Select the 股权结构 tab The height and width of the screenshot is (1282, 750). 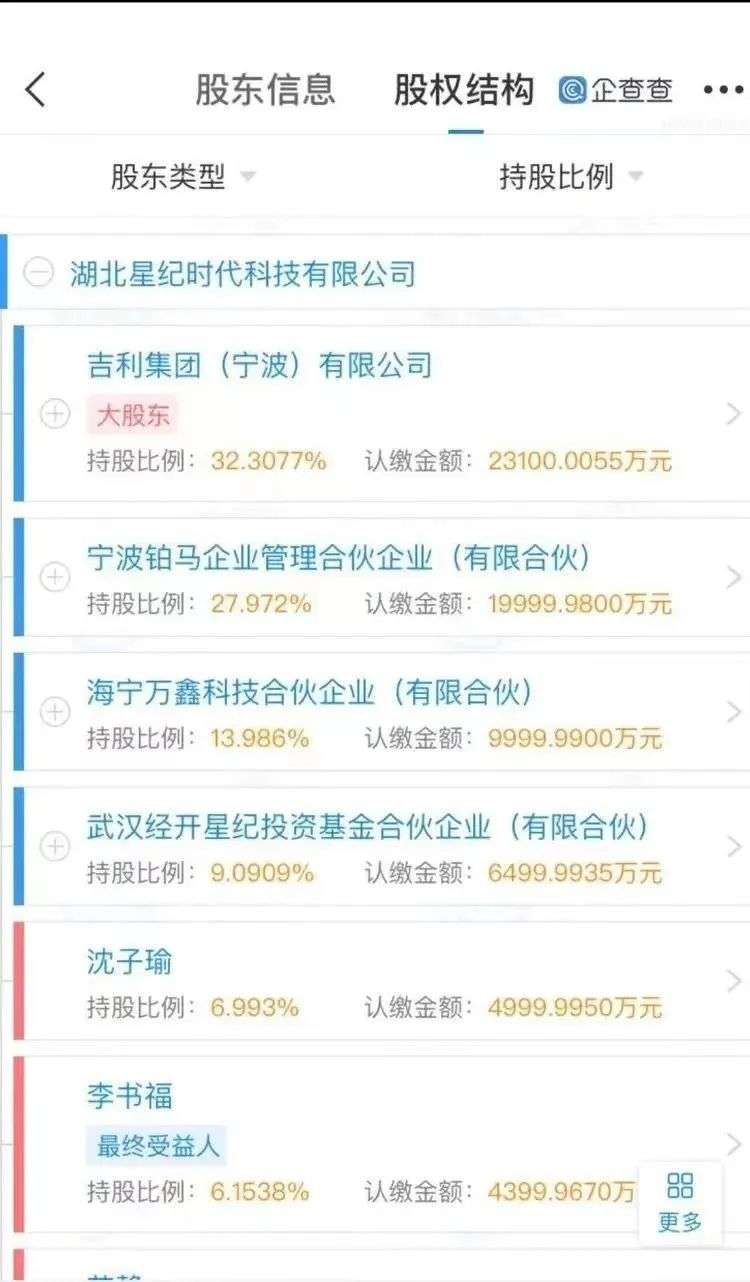(465, 89)
